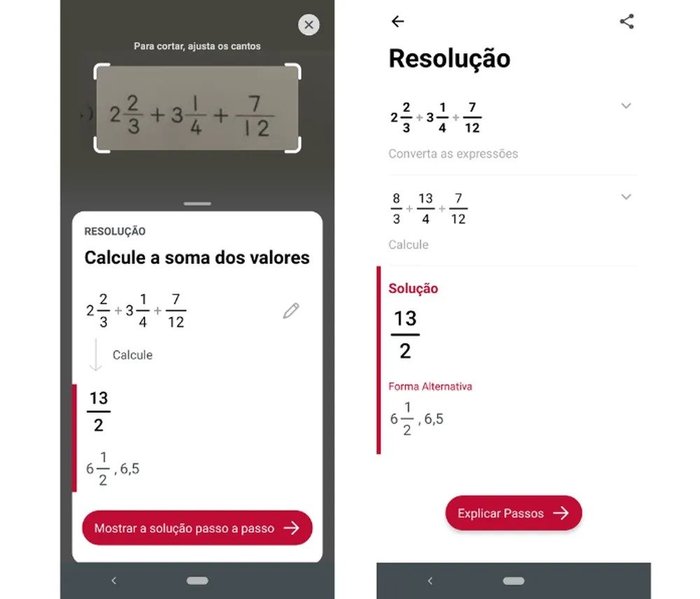Expand the Calcule step chevron

click(x=626, y=197)
